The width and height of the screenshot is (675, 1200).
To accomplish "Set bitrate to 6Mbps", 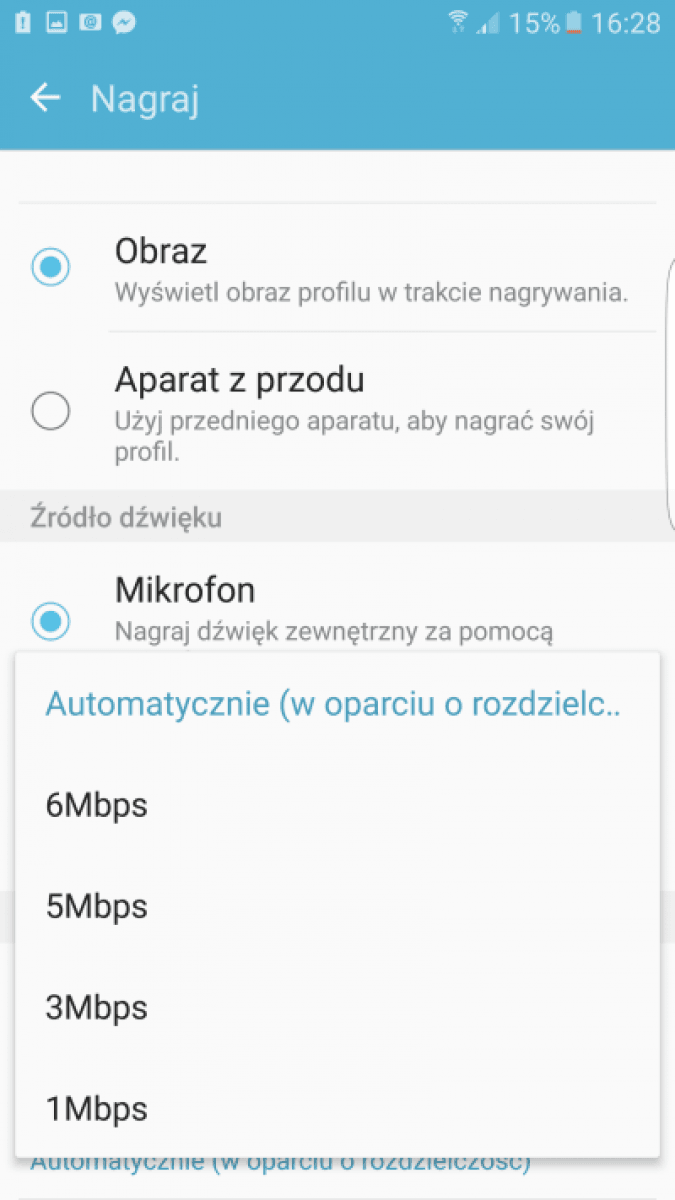I will [x=337, y=805].
